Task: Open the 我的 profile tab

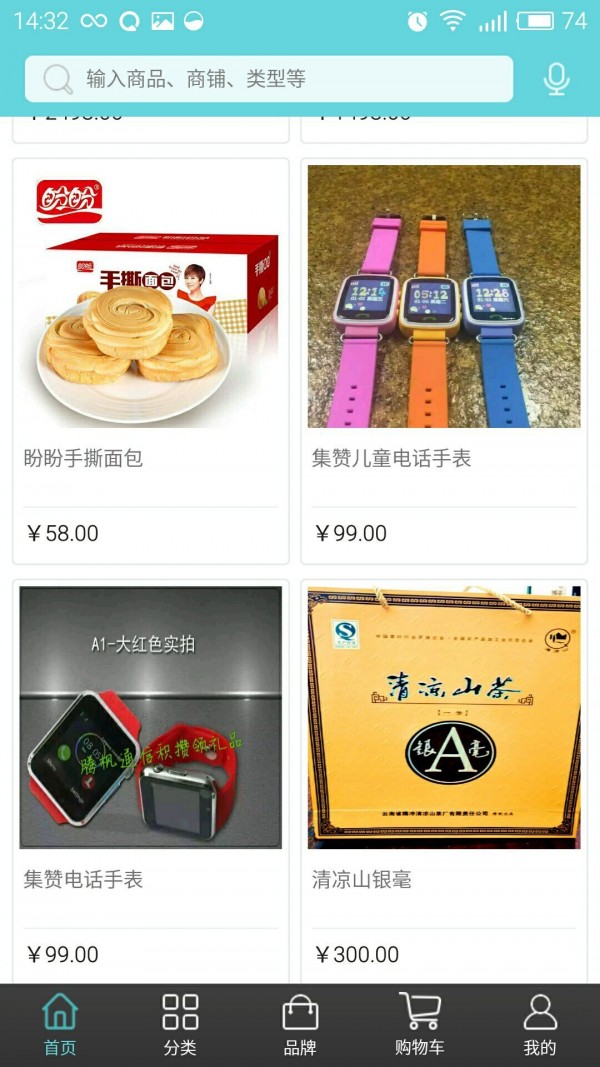Action: [539, 1024]
